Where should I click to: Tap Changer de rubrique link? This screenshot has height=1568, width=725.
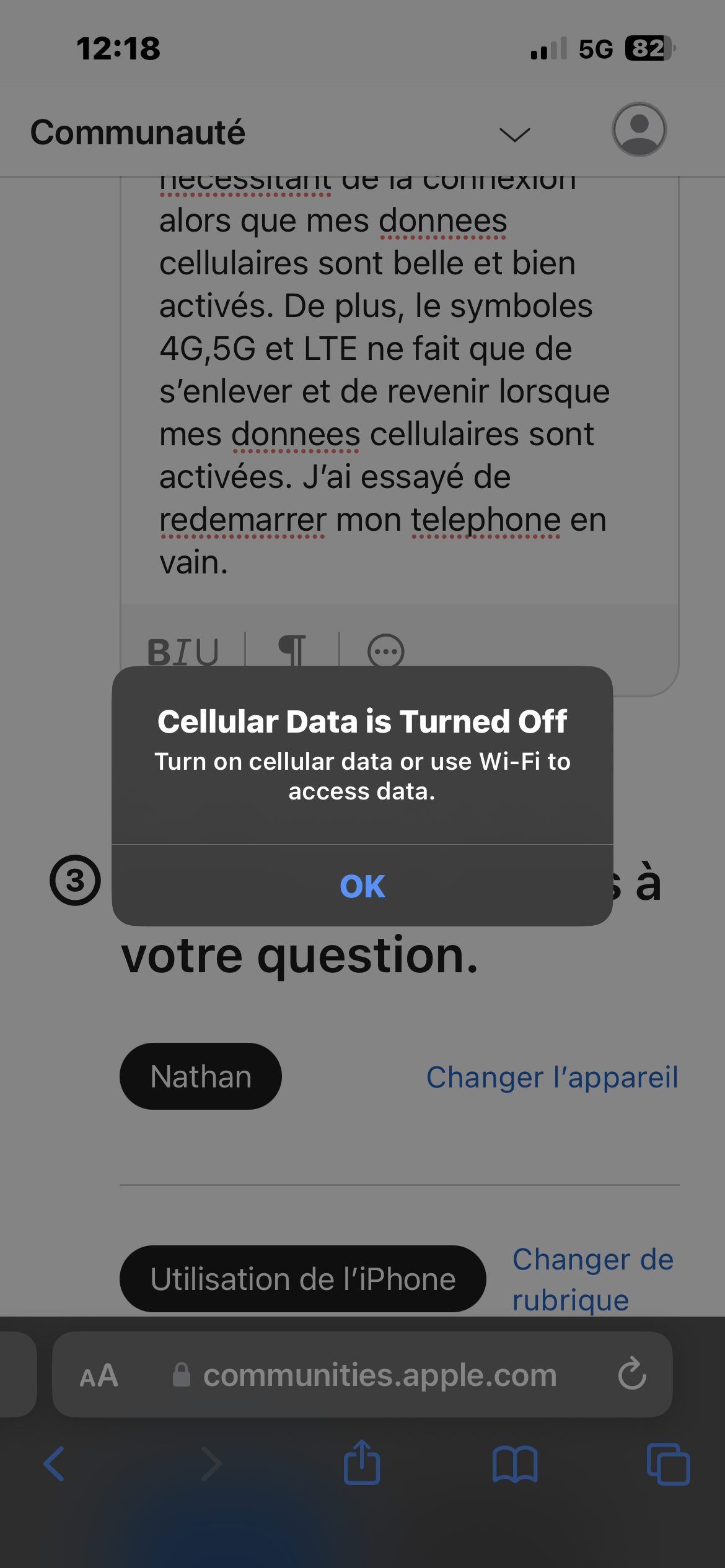[592, 1279]
